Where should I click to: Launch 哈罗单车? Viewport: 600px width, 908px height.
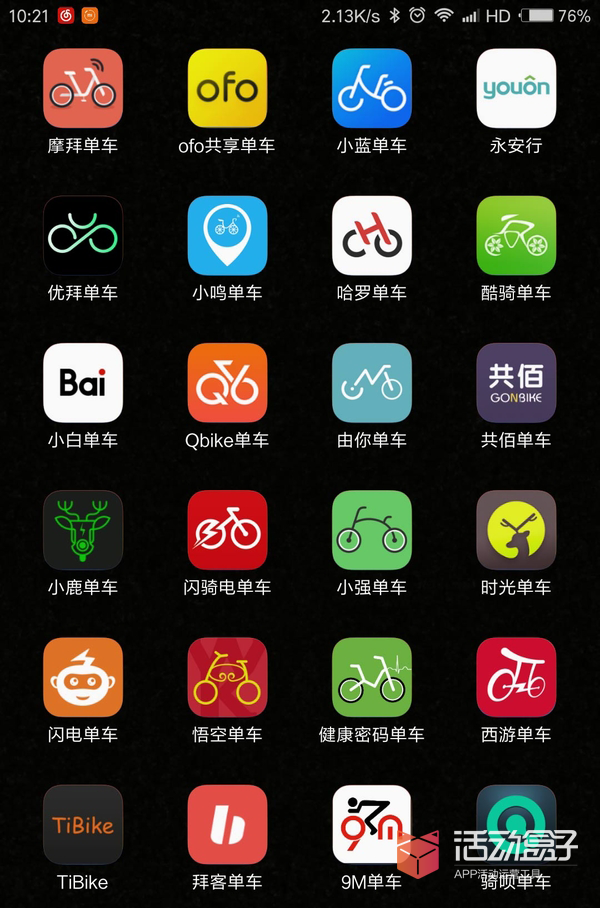(x=372, y=235)
